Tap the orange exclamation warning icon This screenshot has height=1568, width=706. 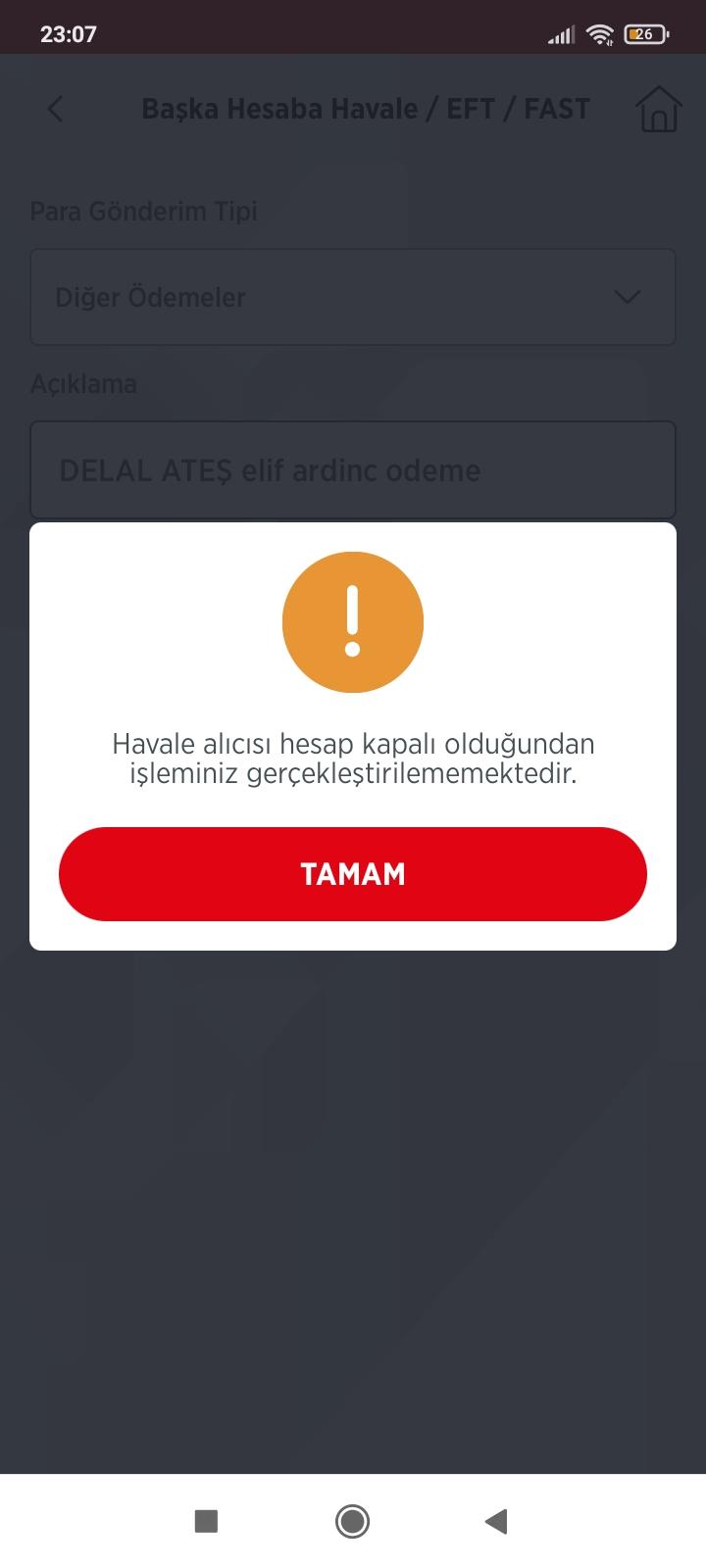click(353, 621)
